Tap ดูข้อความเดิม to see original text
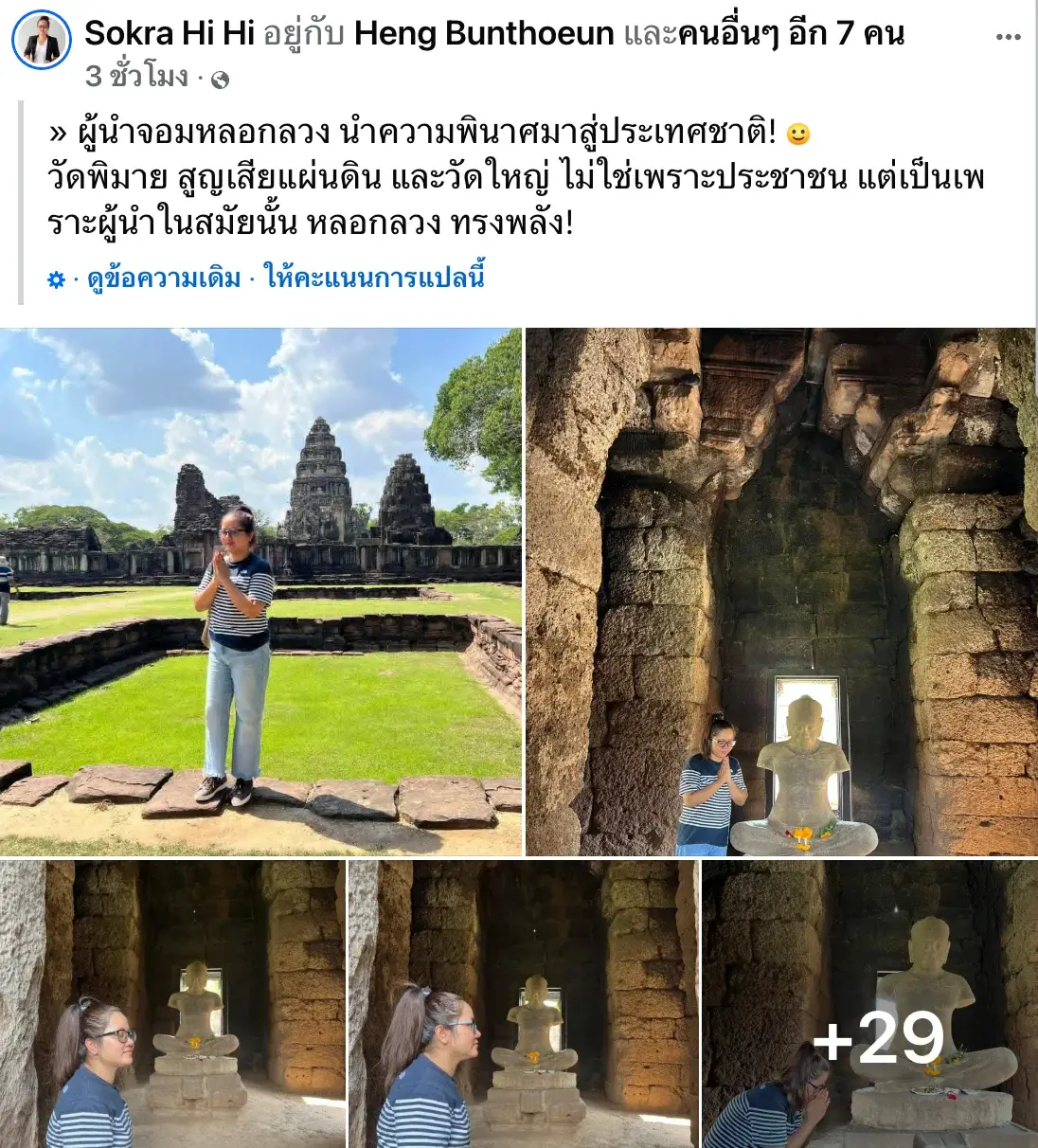Image resolution: width=1038 pixels, height=1148 pixels. pyautogui.click(x=164, y=278)
